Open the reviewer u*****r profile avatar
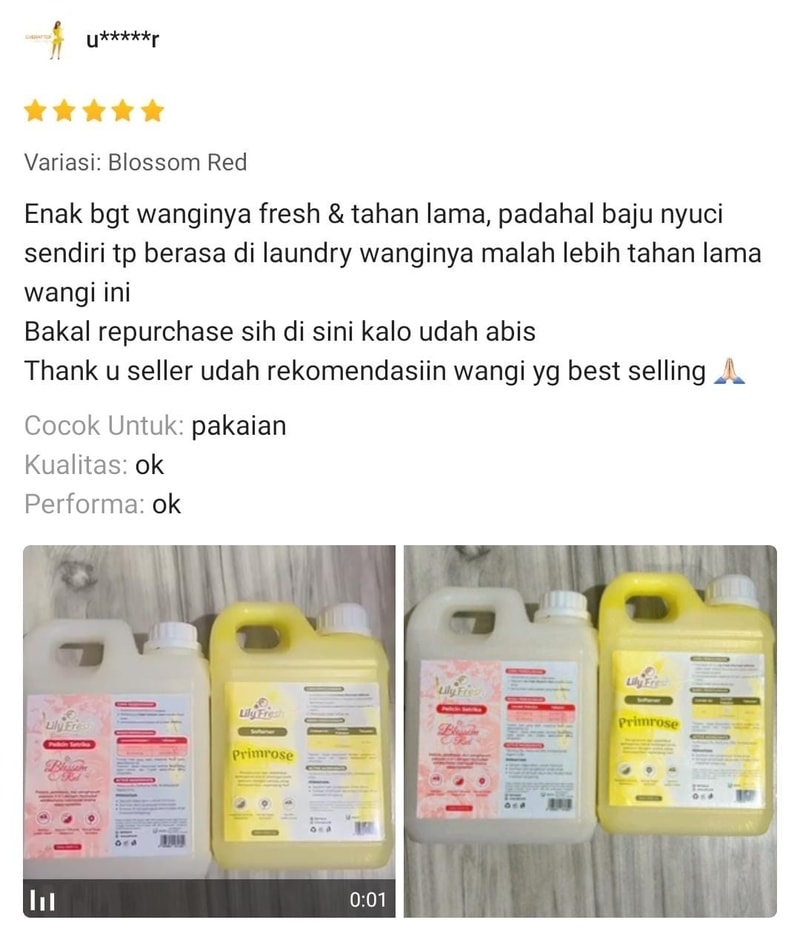The height and width of the screenshot is (937, 800). click(47, 40)
